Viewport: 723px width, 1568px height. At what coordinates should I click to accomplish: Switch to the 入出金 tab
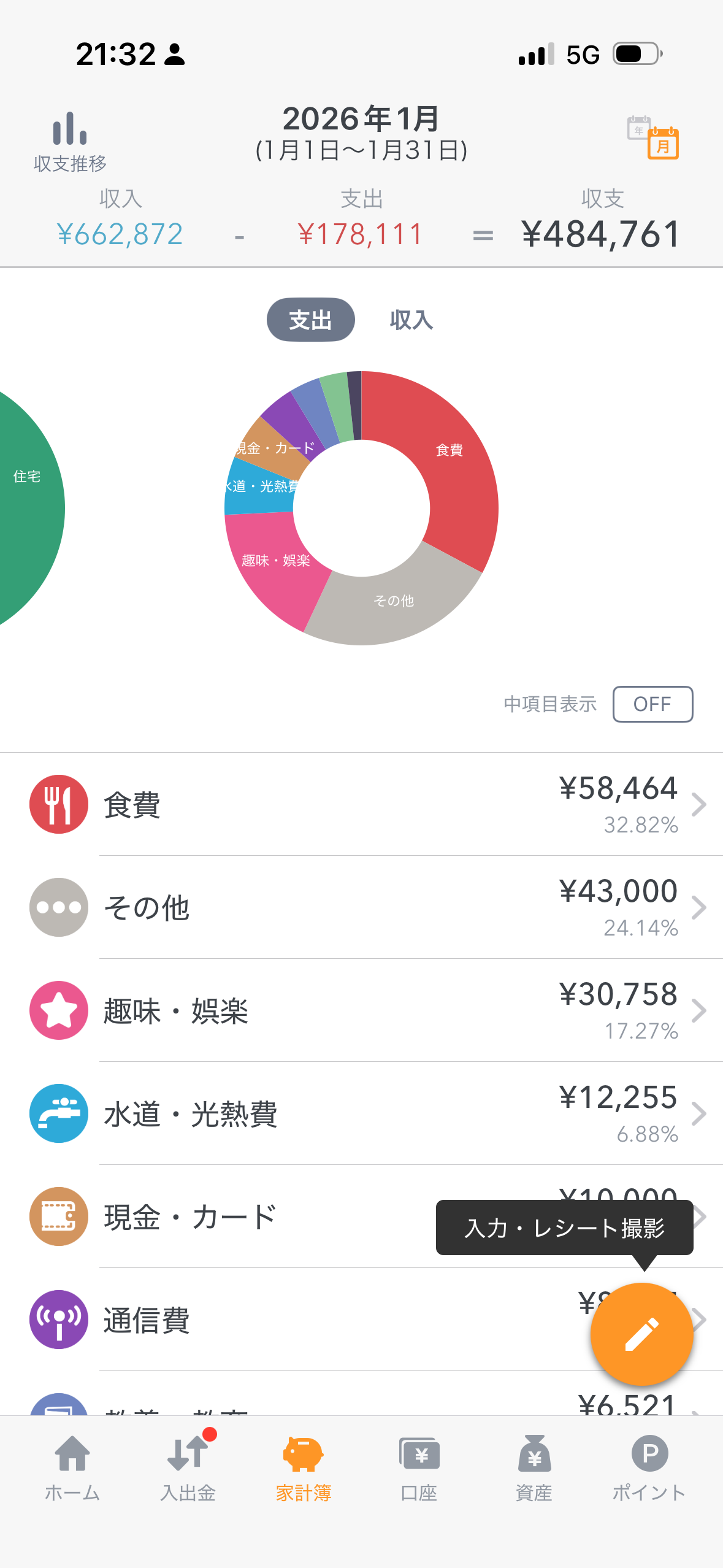click(188, 1467)
